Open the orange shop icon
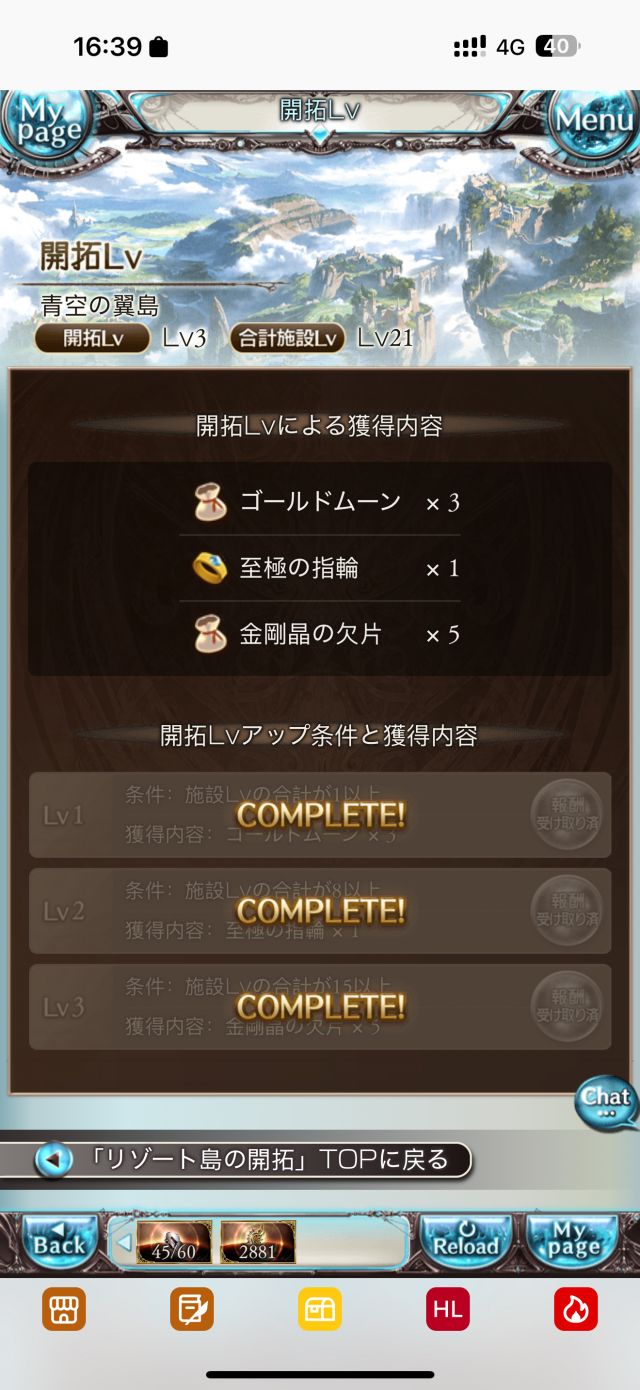Image resolution: width=640 pixels, height=1390 pixels. [x=64, y=1309]
